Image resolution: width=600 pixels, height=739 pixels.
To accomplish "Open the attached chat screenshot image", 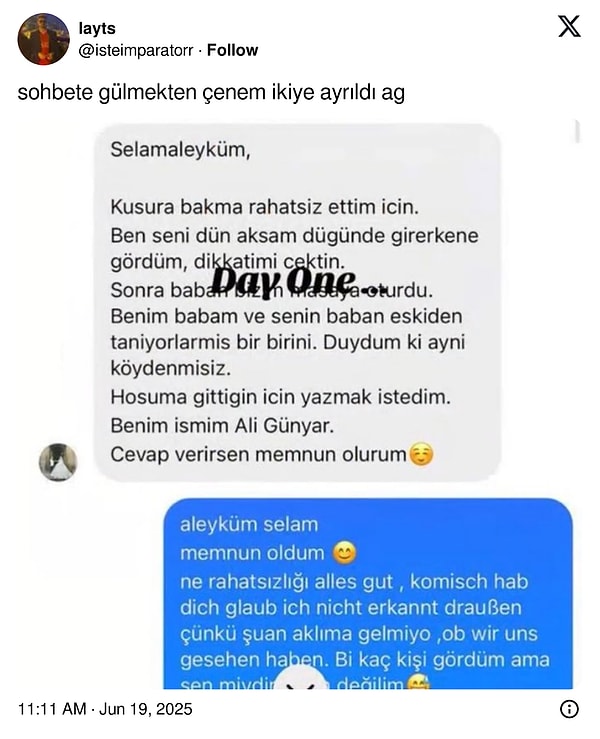I will point(300,405).
